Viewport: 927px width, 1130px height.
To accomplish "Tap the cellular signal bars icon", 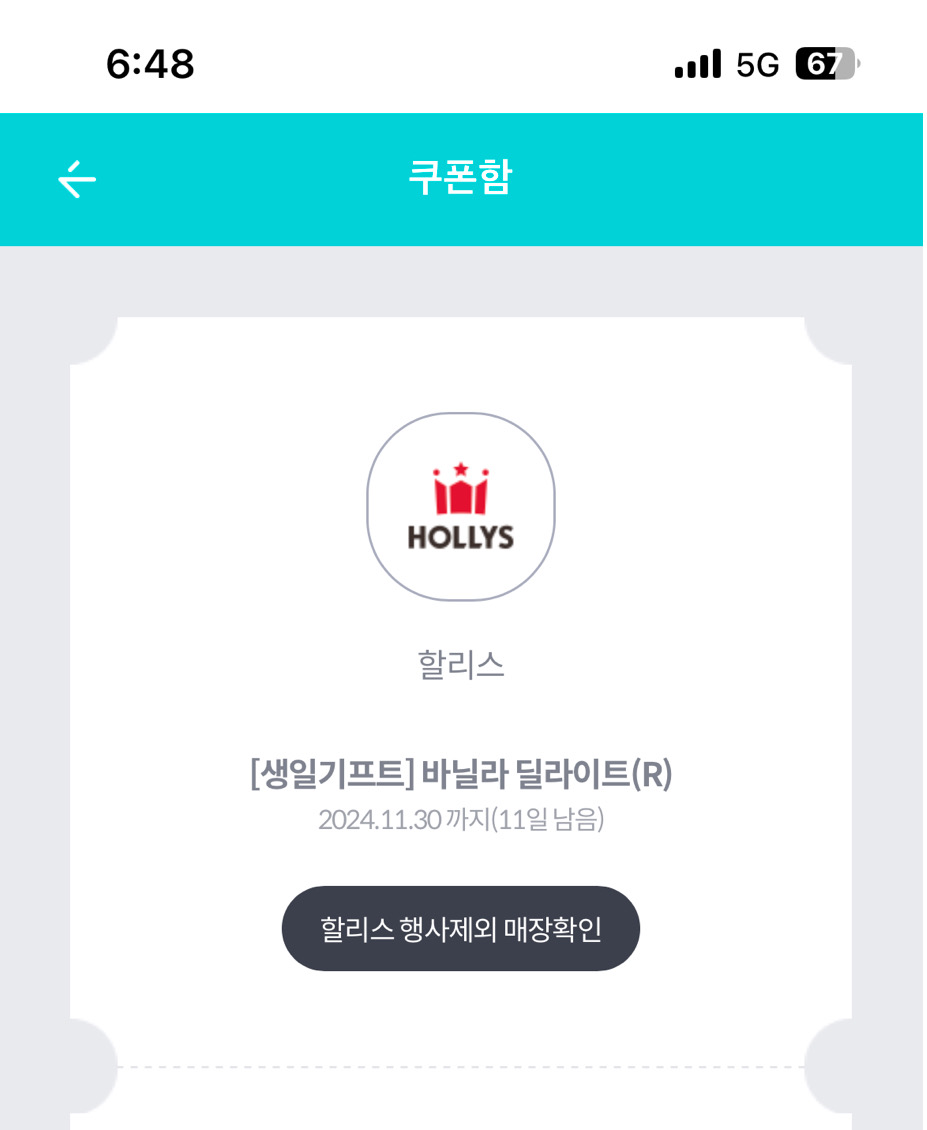I will 697,63.
